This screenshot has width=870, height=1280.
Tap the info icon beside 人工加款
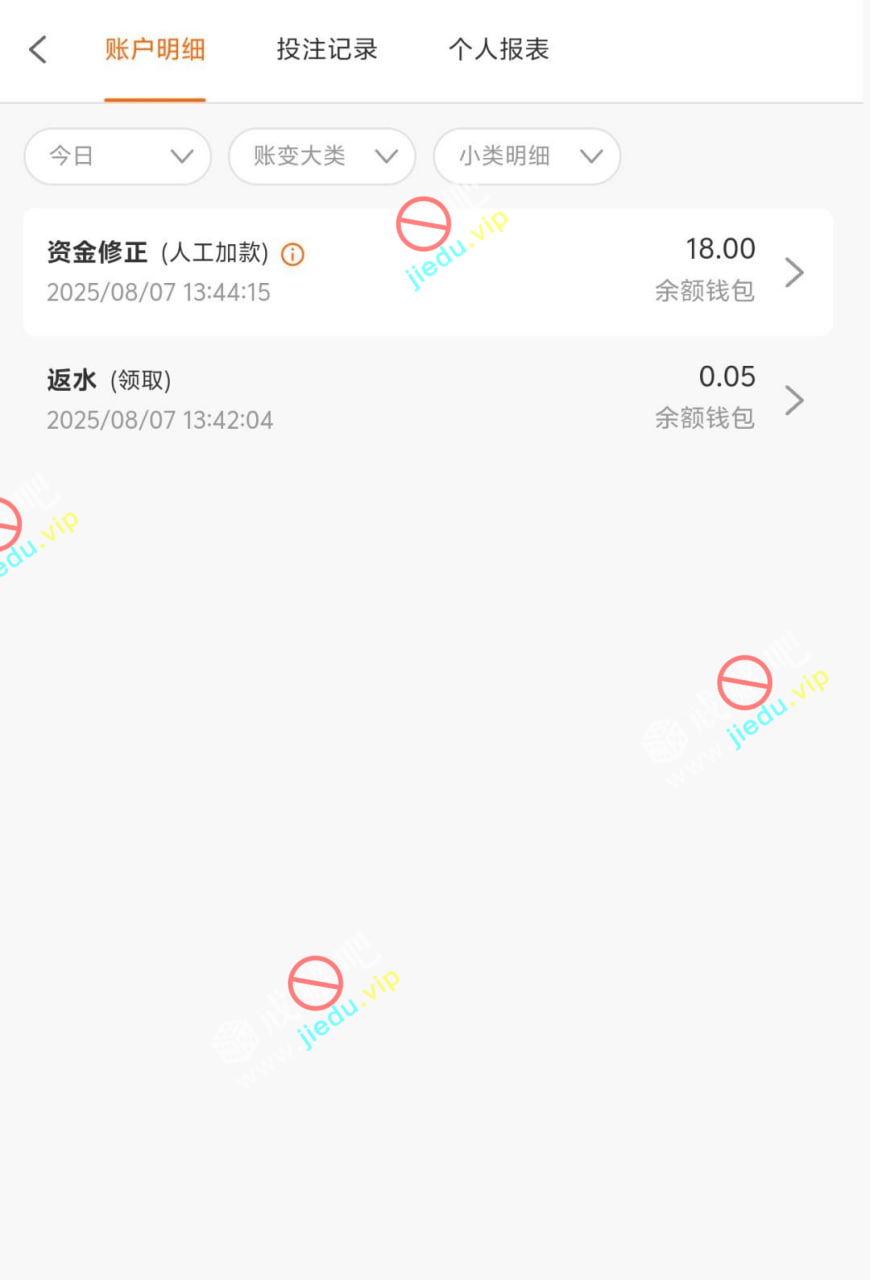(x=292, y=254)
